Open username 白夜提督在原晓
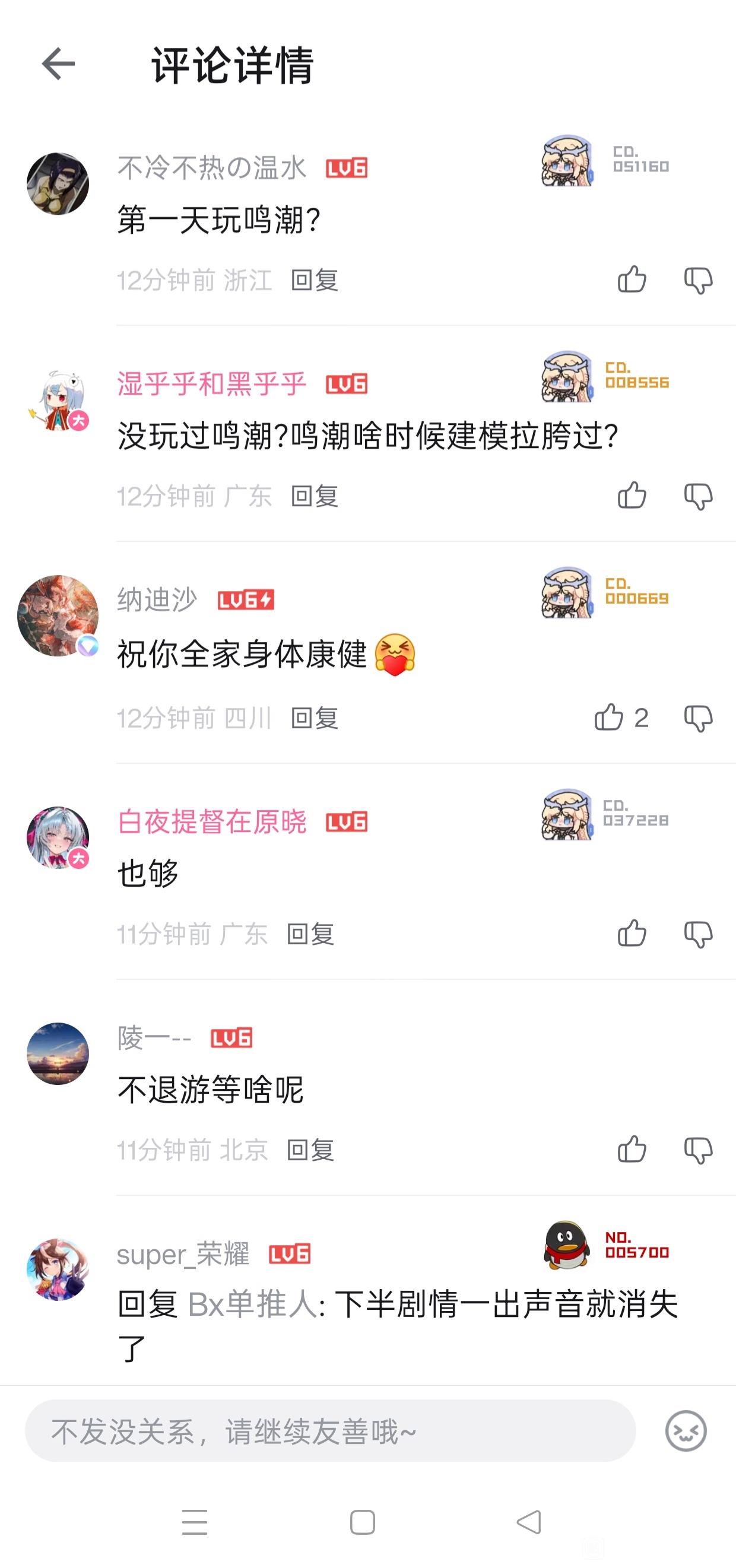Image resolution: width=736 pixels, height=1568 pixels. click(x=211, y=822)
